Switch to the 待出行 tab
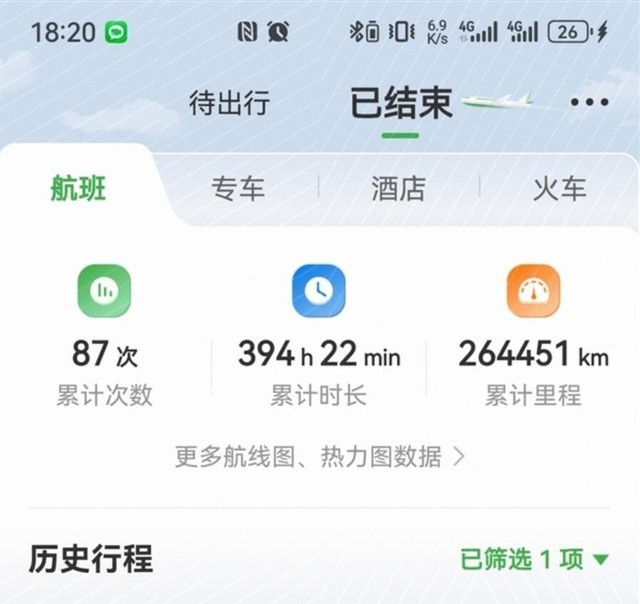The image size is (640, 604). tap(229, 103)
